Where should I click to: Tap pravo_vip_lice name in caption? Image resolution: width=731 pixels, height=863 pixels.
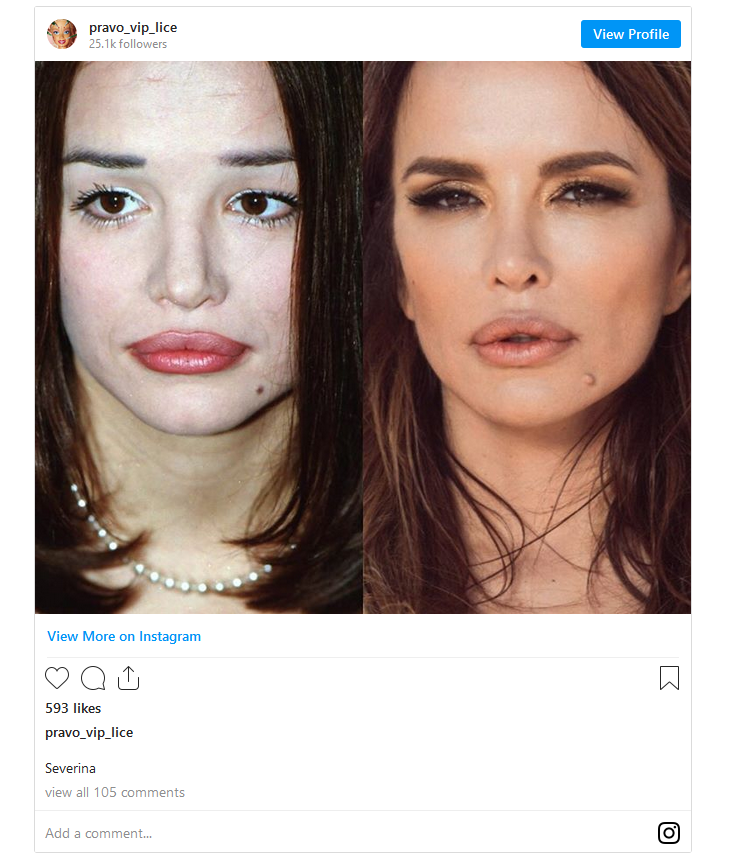(x=89, y=732)
